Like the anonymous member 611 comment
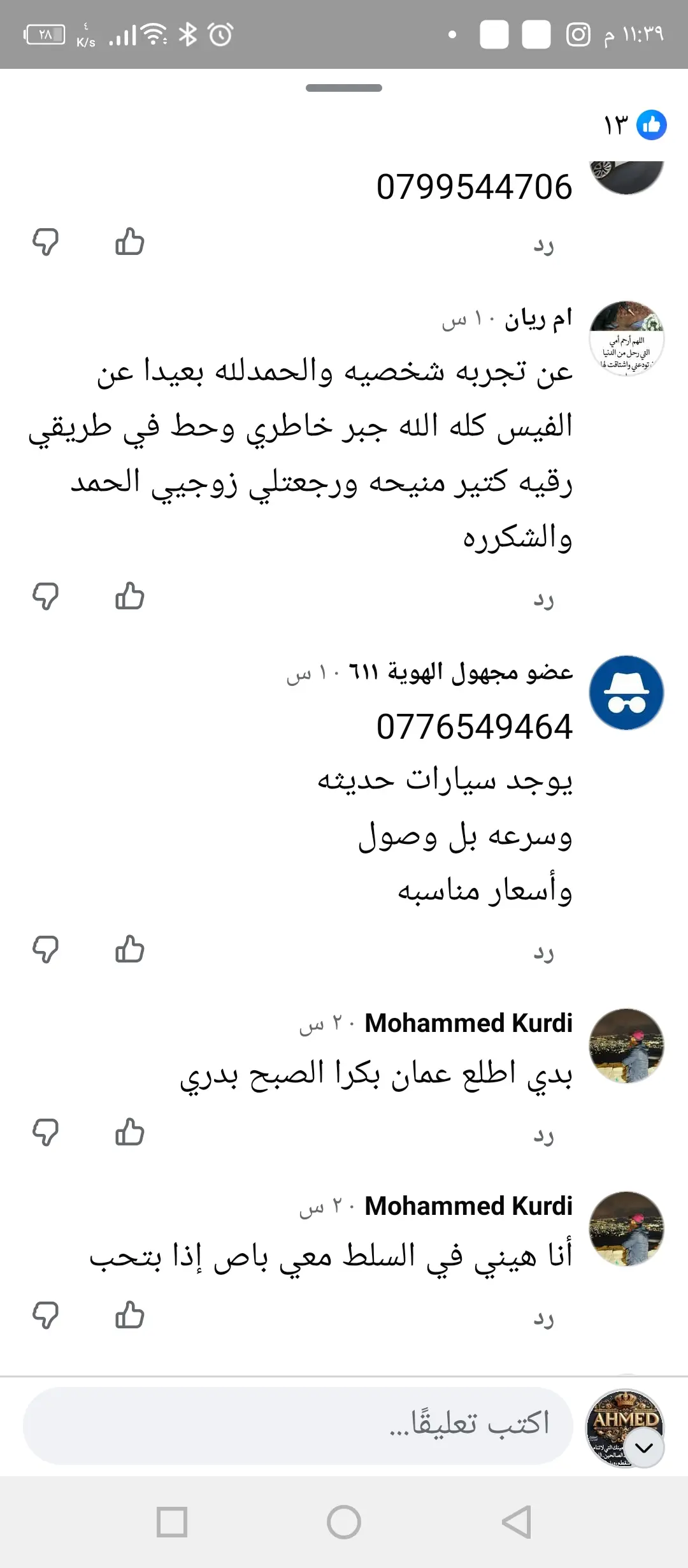This screenshot has width=688, height=1568. (x=129, y=949)
